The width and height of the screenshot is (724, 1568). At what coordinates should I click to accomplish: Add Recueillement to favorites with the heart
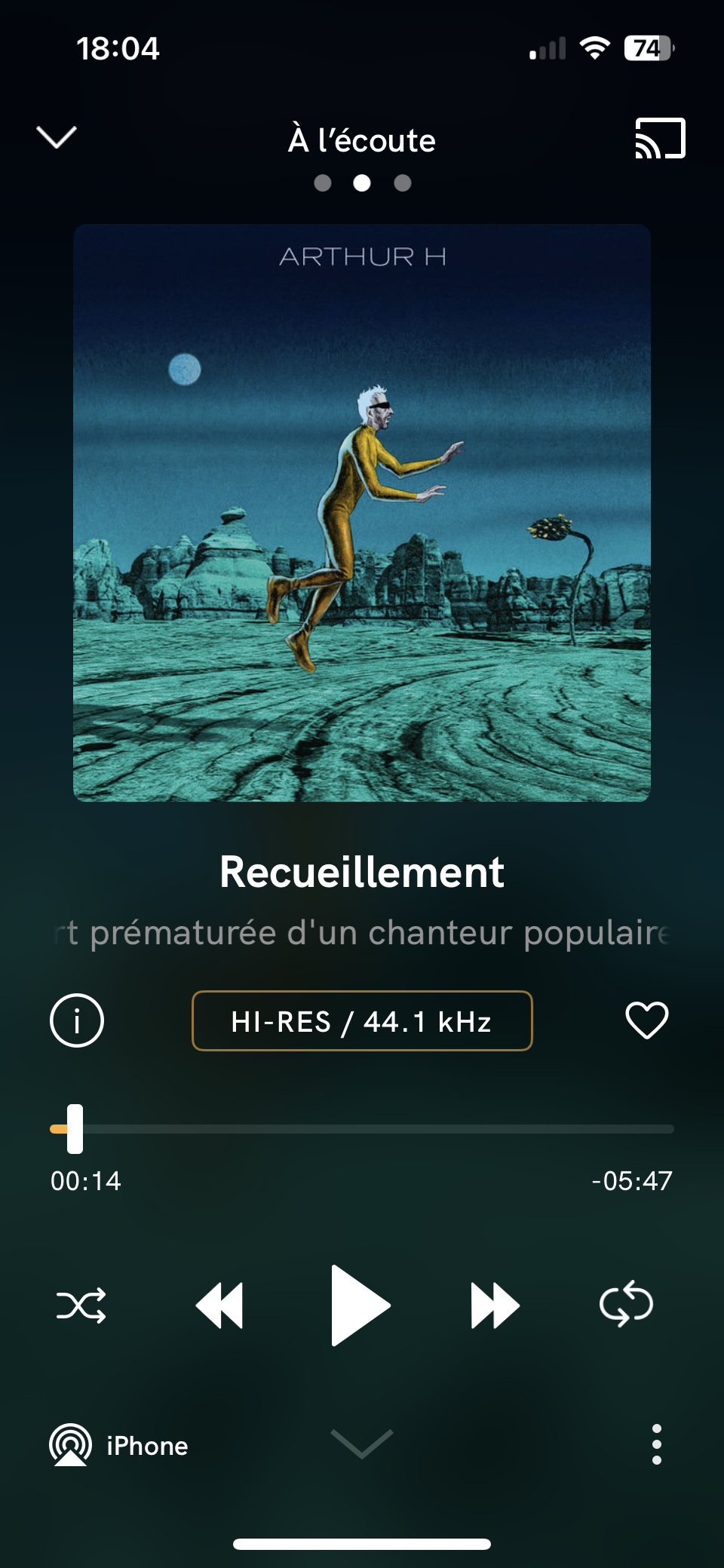(x=646, y=1020)
